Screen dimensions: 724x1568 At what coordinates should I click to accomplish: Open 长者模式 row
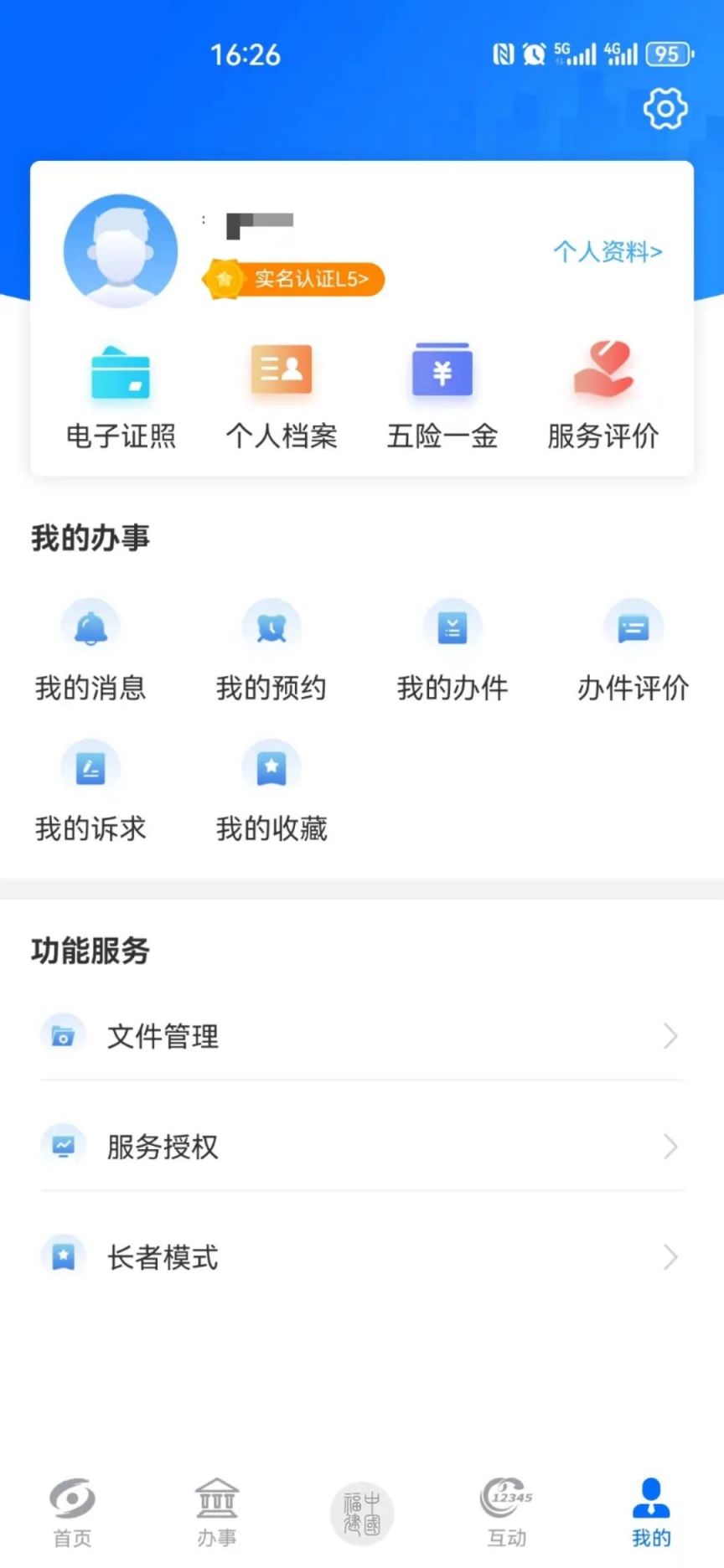click(362, 1257)
